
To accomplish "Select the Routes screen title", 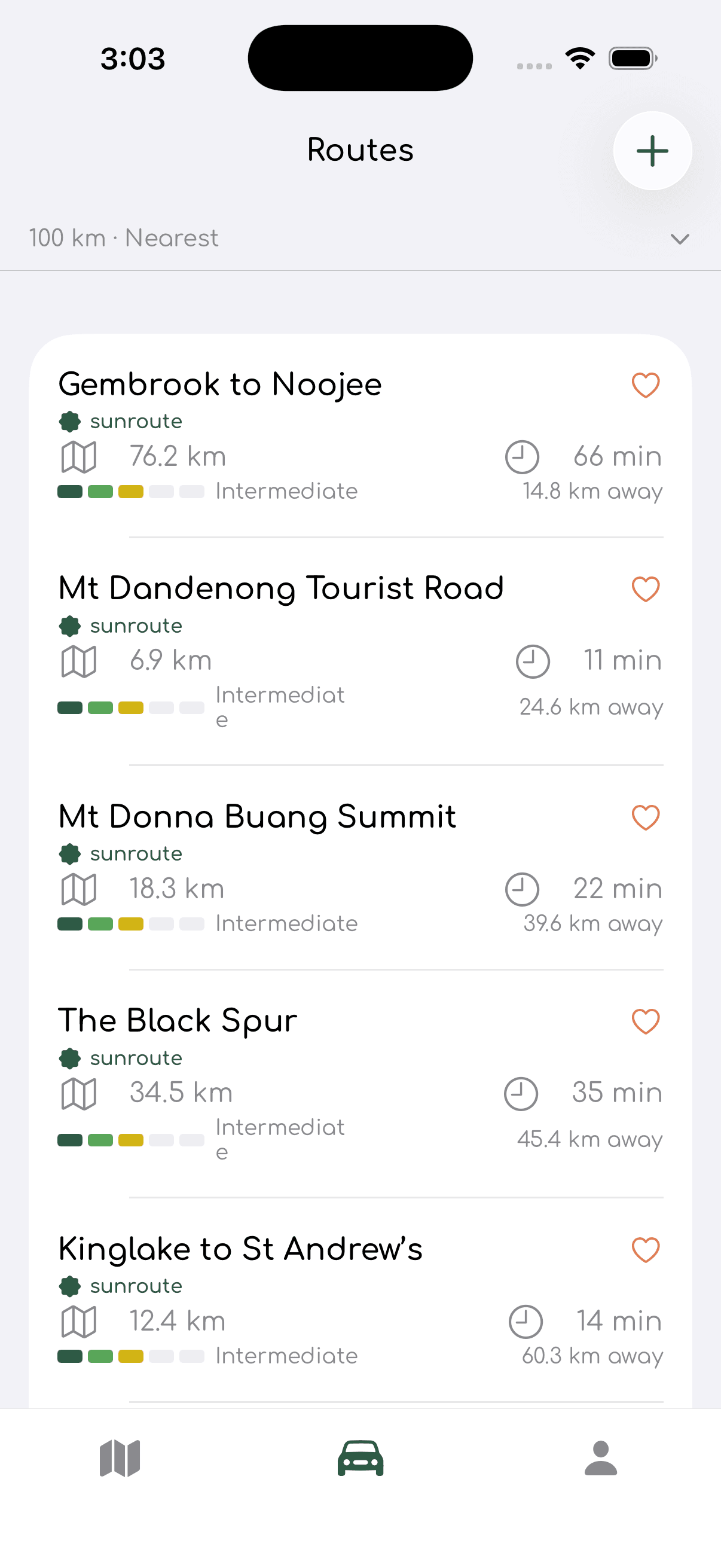I will [360, 149].
